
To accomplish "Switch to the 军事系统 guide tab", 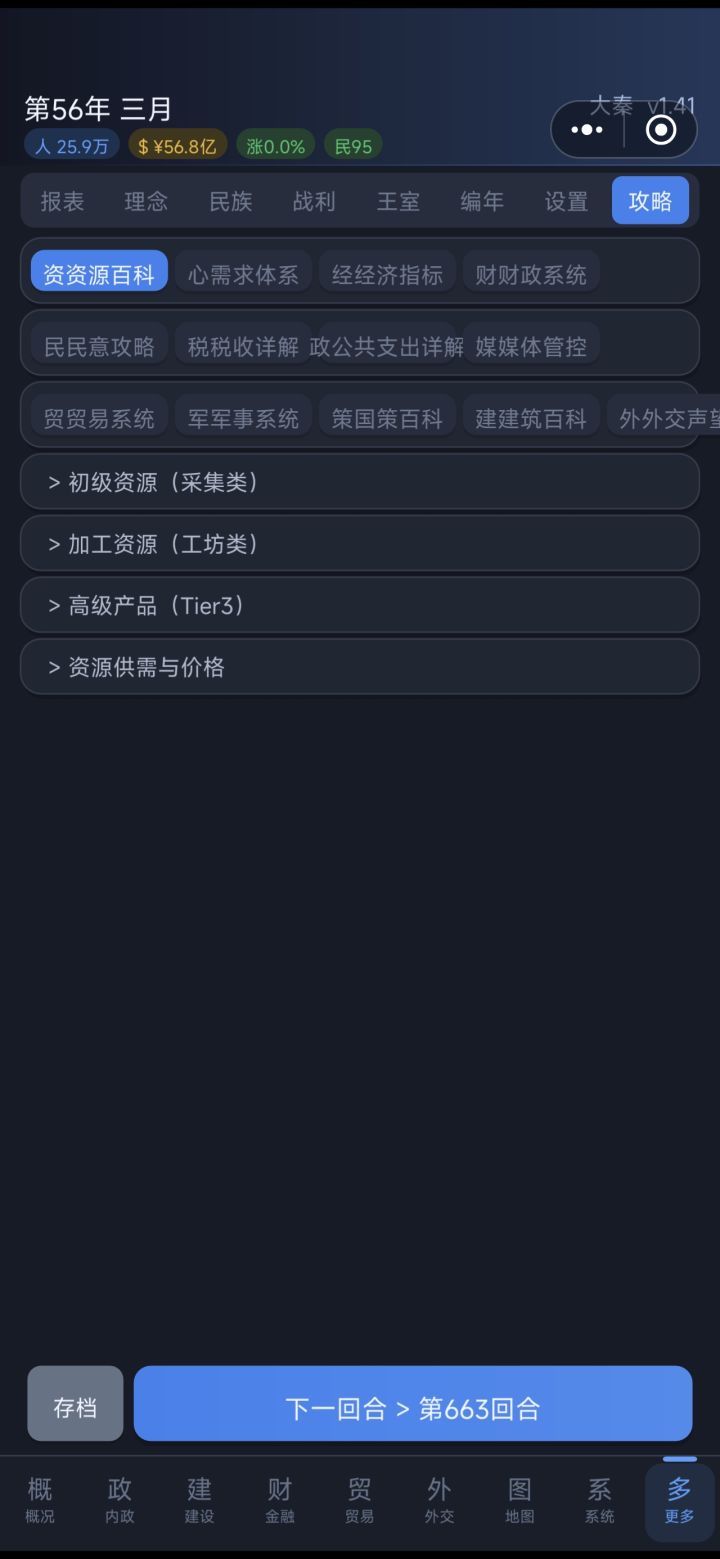I will pyautogui.click(x=242, y=417).
